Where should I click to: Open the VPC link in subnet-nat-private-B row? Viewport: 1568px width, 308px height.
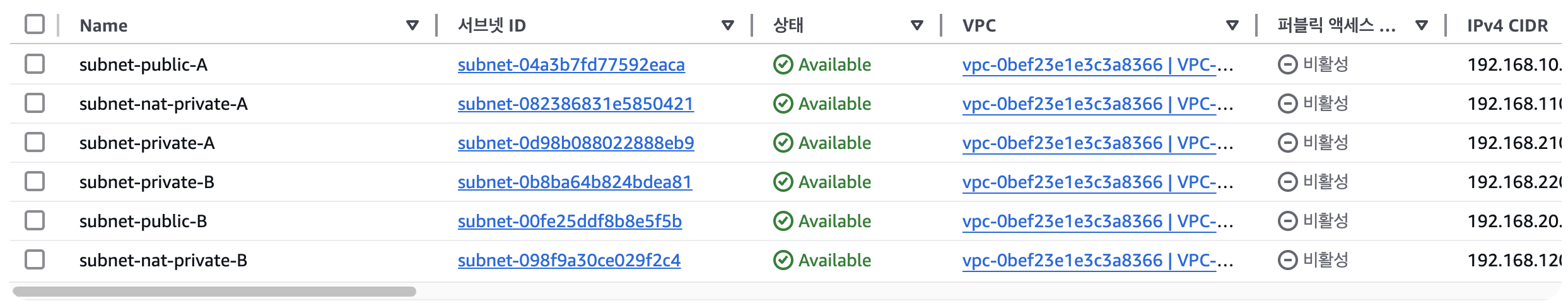pos(1089,260)
